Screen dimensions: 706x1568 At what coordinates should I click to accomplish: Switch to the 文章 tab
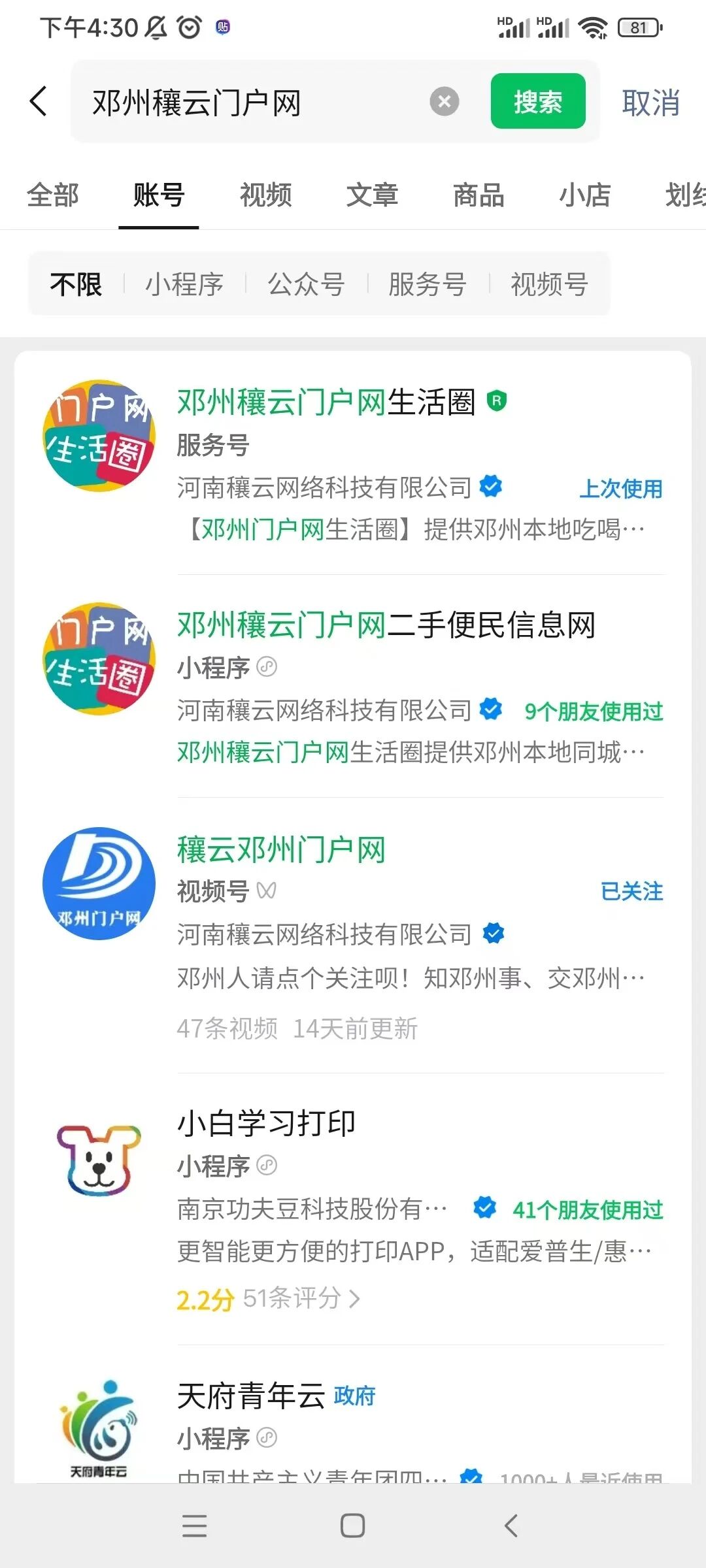point(372,195)
